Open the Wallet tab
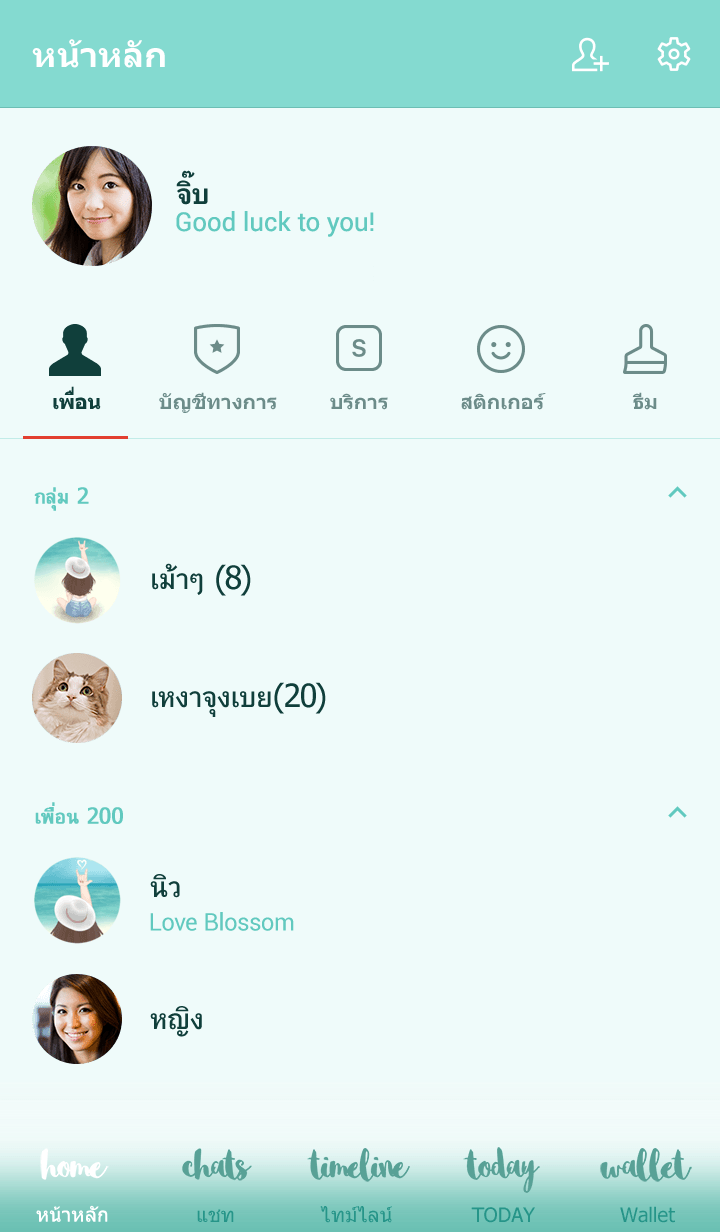Image resolution: width=720 pixels, height=1232 pixels. coord(647,1186)
